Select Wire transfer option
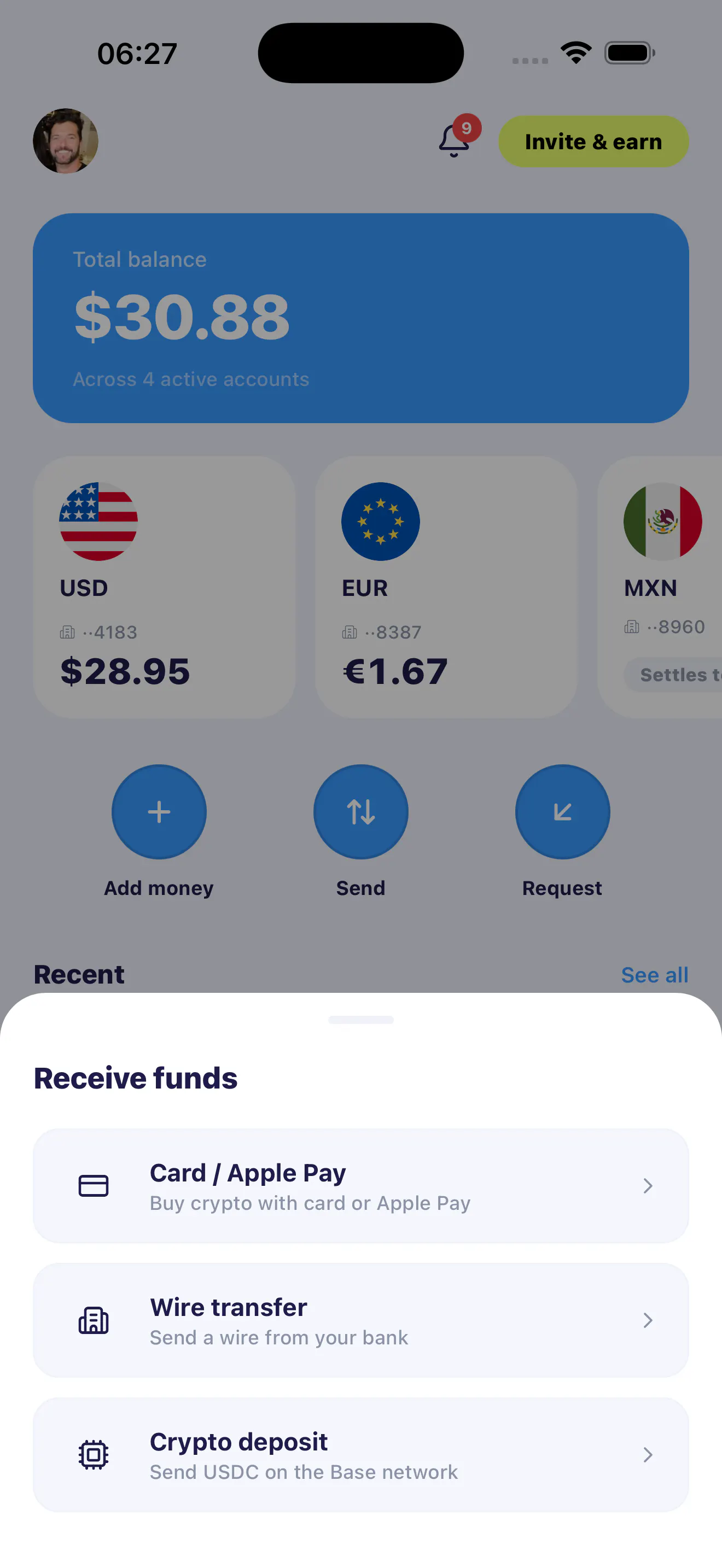The height and width of the screenshot is (1568, 722). pyautogui.click(x=361, y=1320)
